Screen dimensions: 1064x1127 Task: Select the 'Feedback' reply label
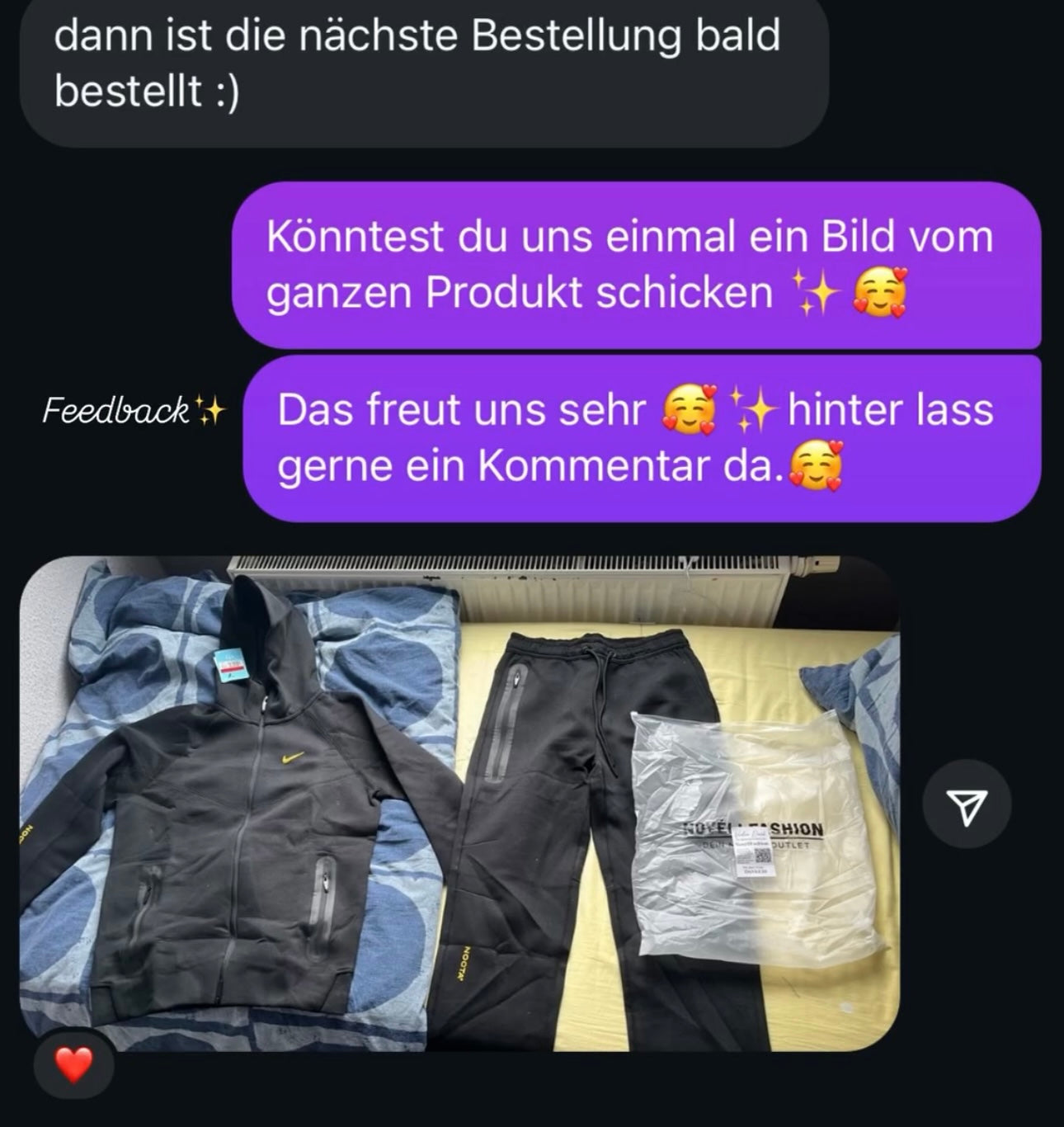coord(117,411)
